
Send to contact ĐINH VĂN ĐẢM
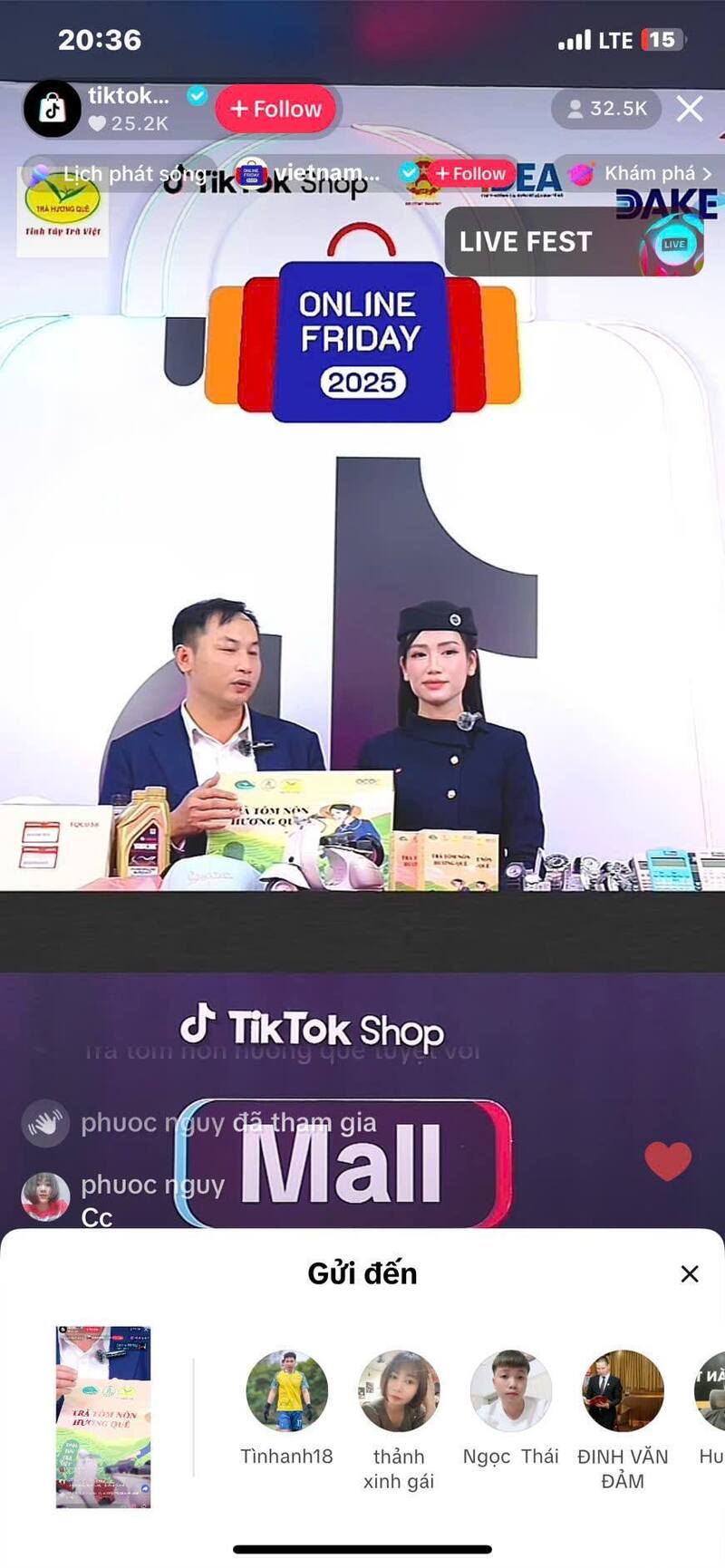[x=623, y=1390]
